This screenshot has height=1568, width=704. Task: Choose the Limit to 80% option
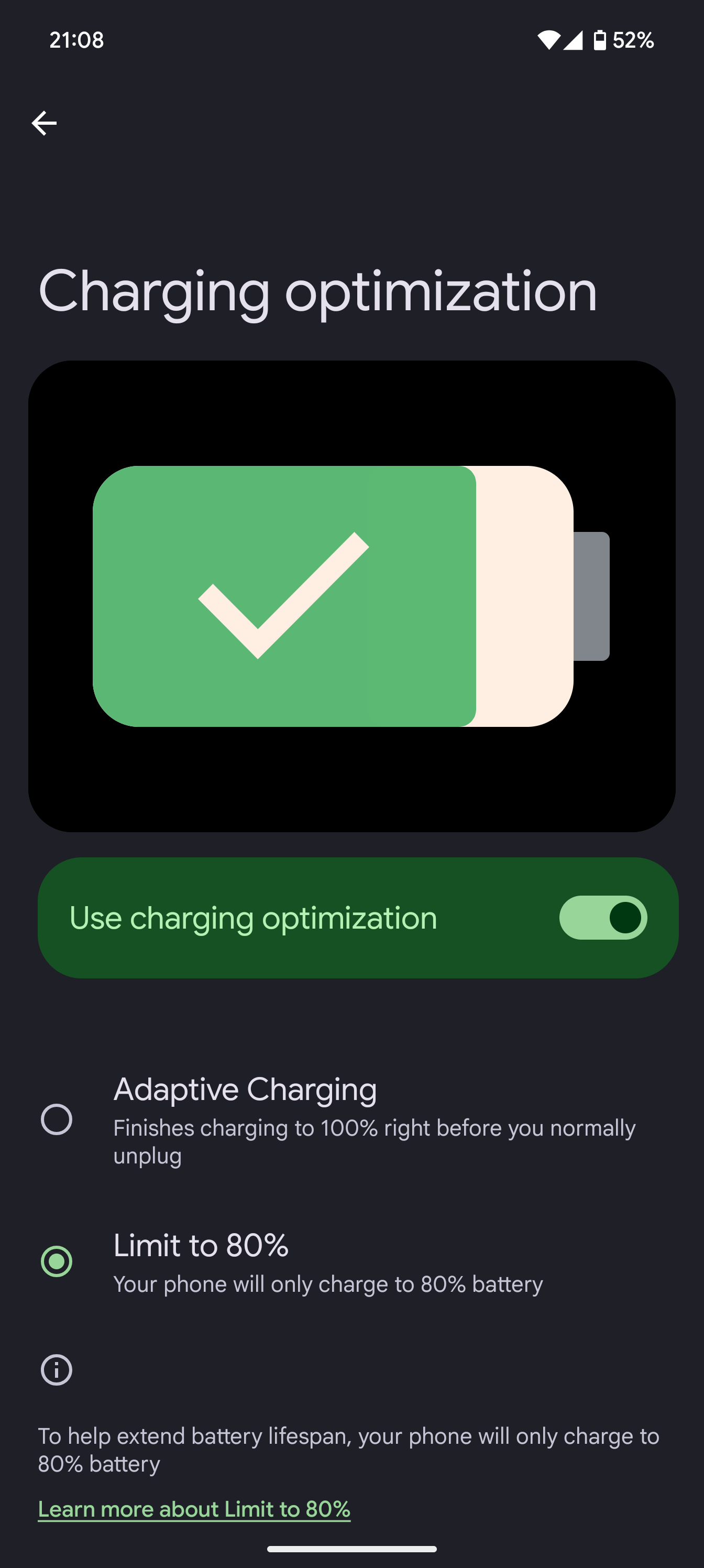pyautogui.click(x=57, y=1260)
